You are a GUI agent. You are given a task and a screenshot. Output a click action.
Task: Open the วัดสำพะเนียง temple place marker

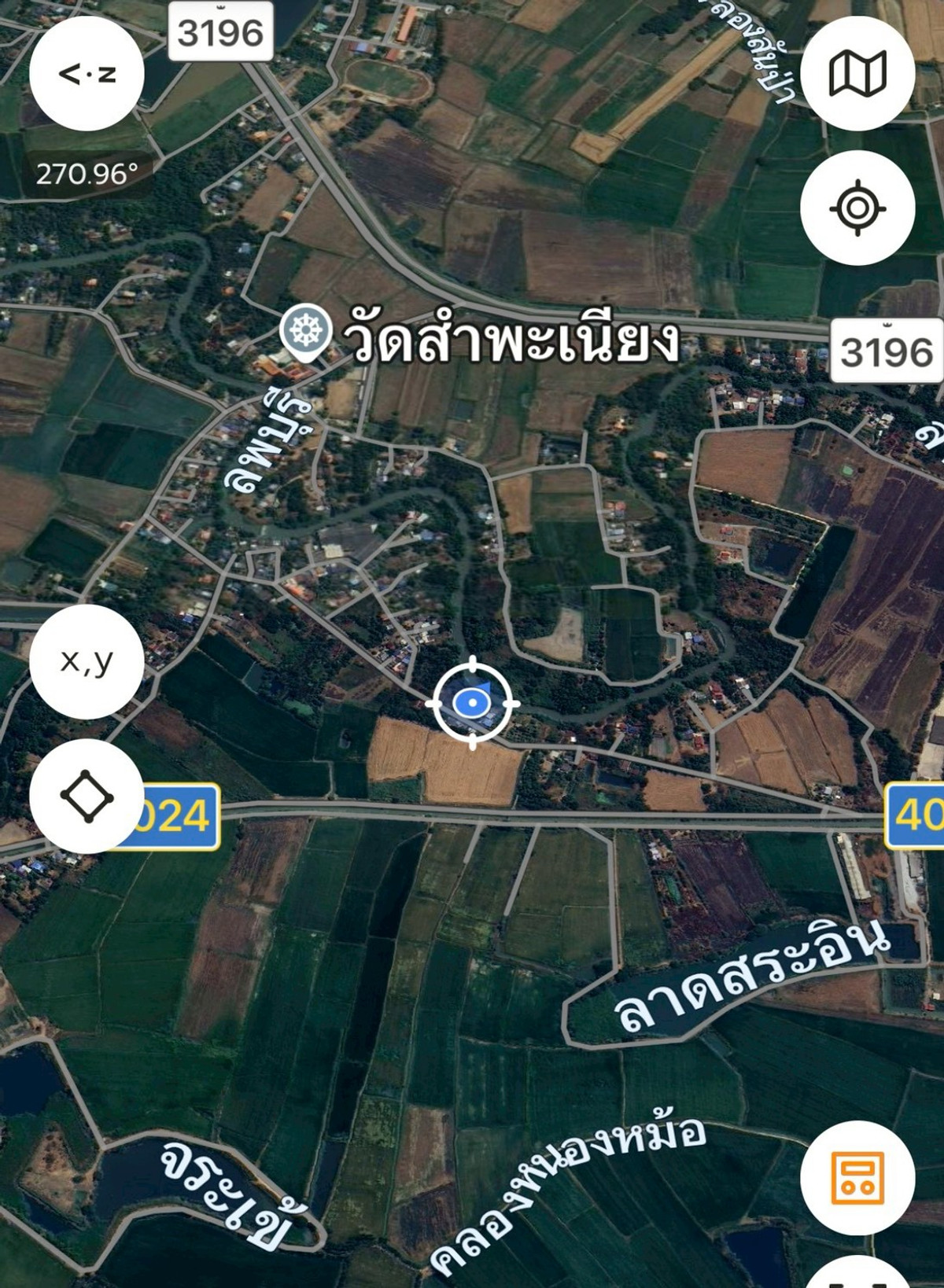(x=304, y=333)
